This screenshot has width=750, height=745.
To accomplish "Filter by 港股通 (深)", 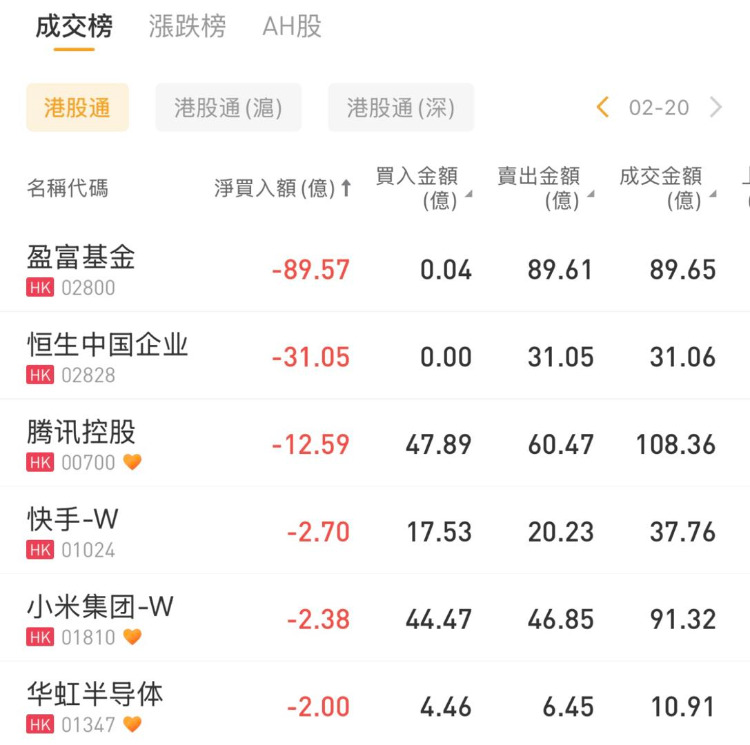I will [401, 108].
